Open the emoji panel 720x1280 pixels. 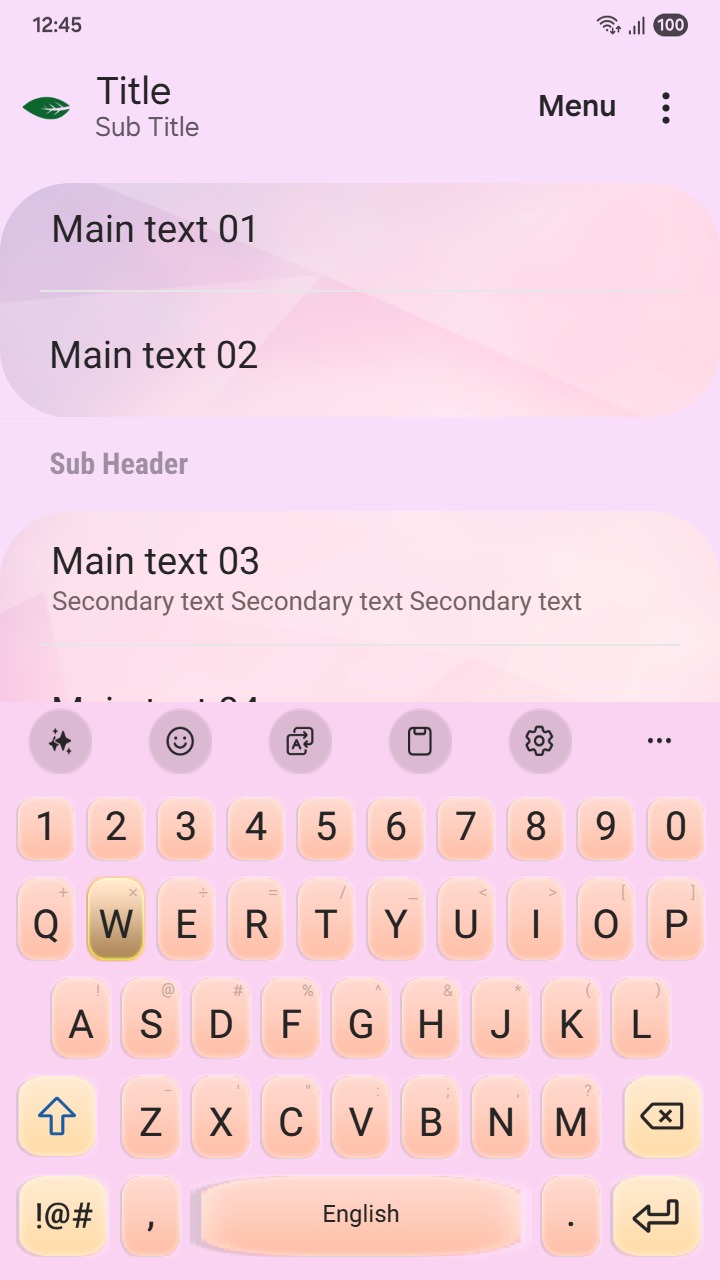click(x=180, y=741)
